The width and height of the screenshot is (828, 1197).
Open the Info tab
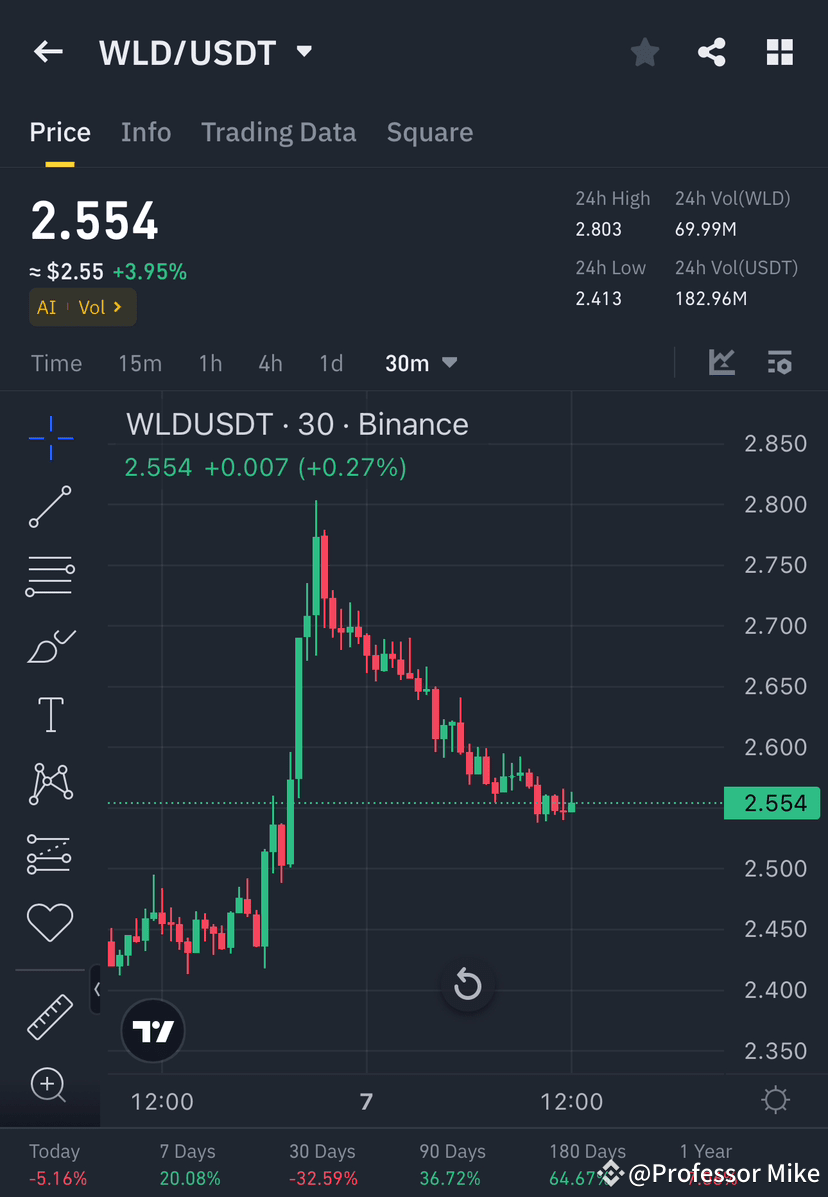tap(146, 132)
